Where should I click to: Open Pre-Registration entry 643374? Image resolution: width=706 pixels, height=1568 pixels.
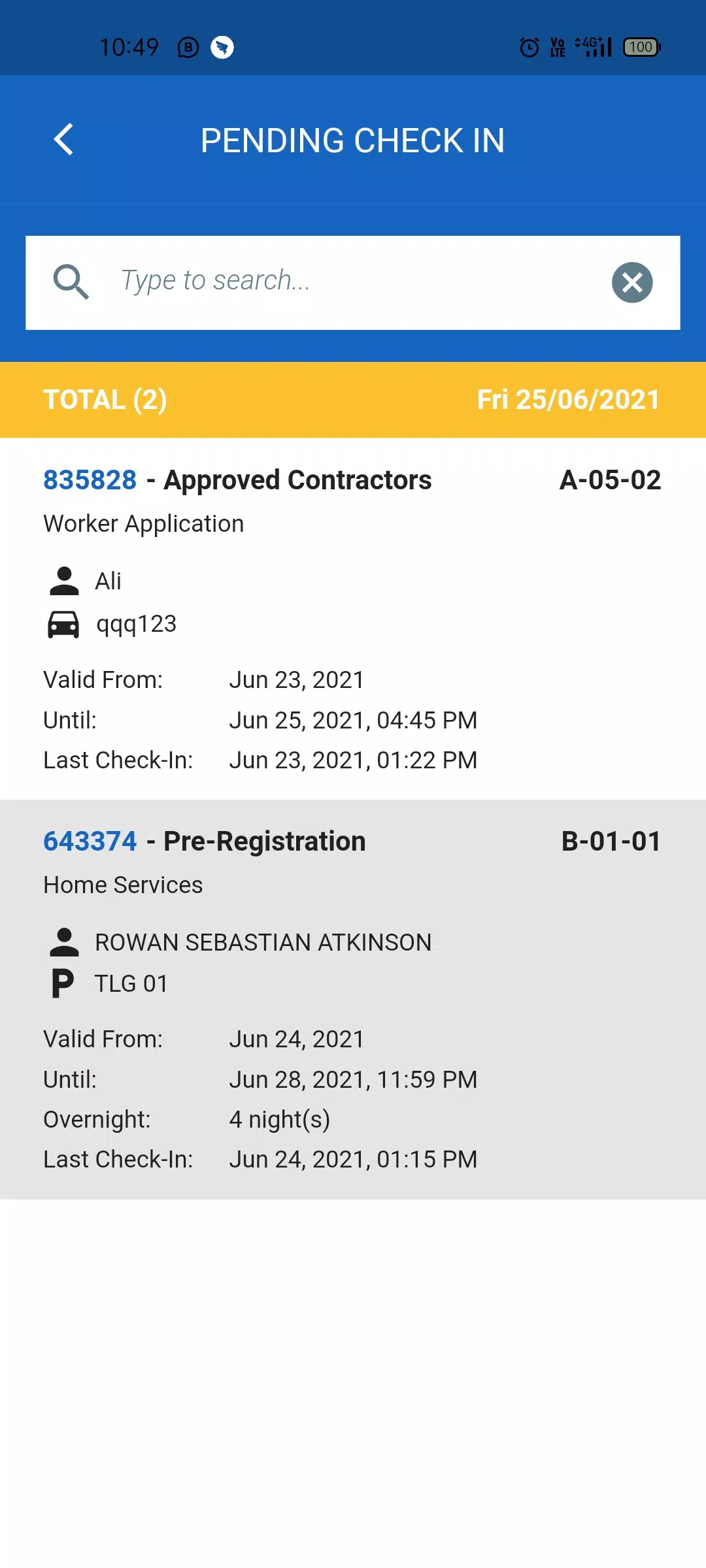point(353,1000)
